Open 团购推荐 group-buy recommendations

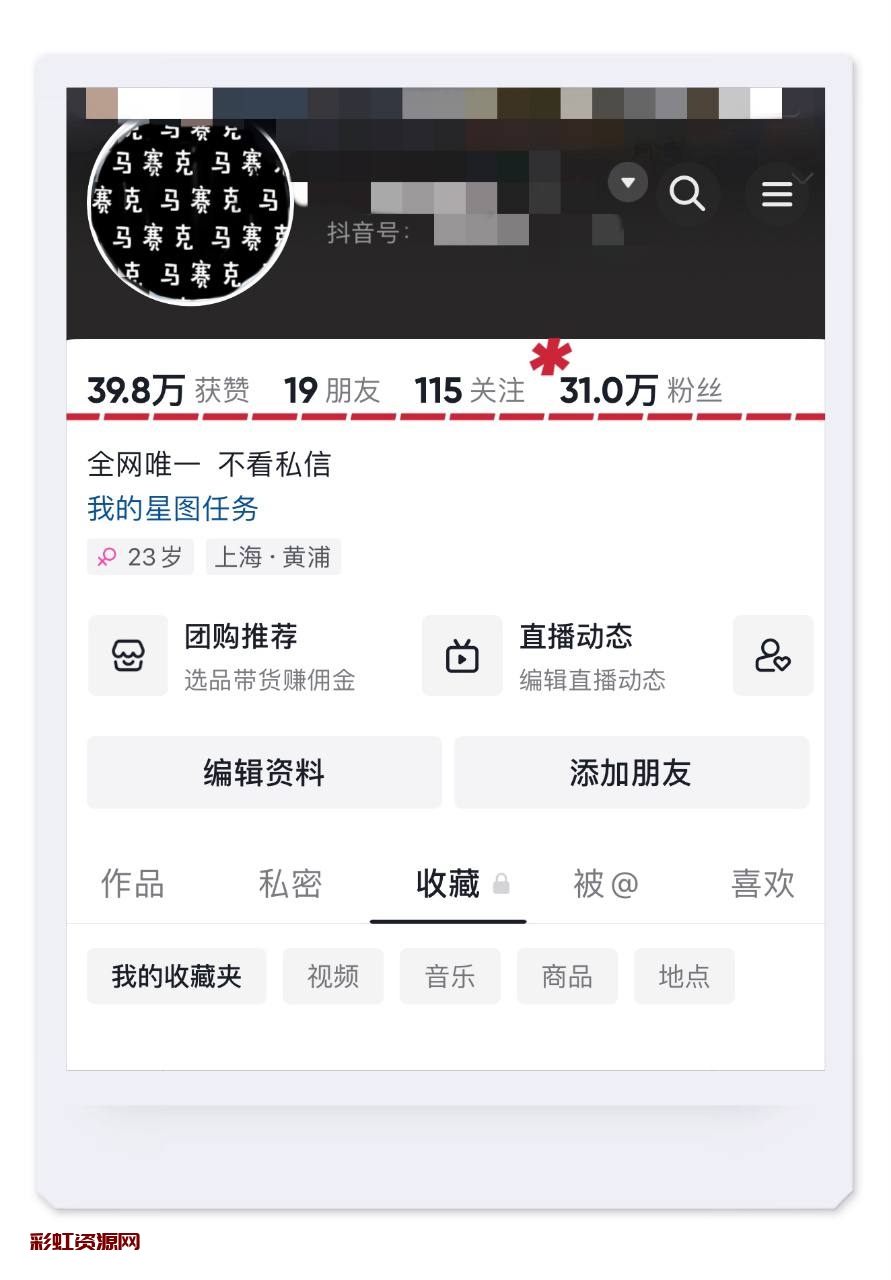click(x=240, y=656)
